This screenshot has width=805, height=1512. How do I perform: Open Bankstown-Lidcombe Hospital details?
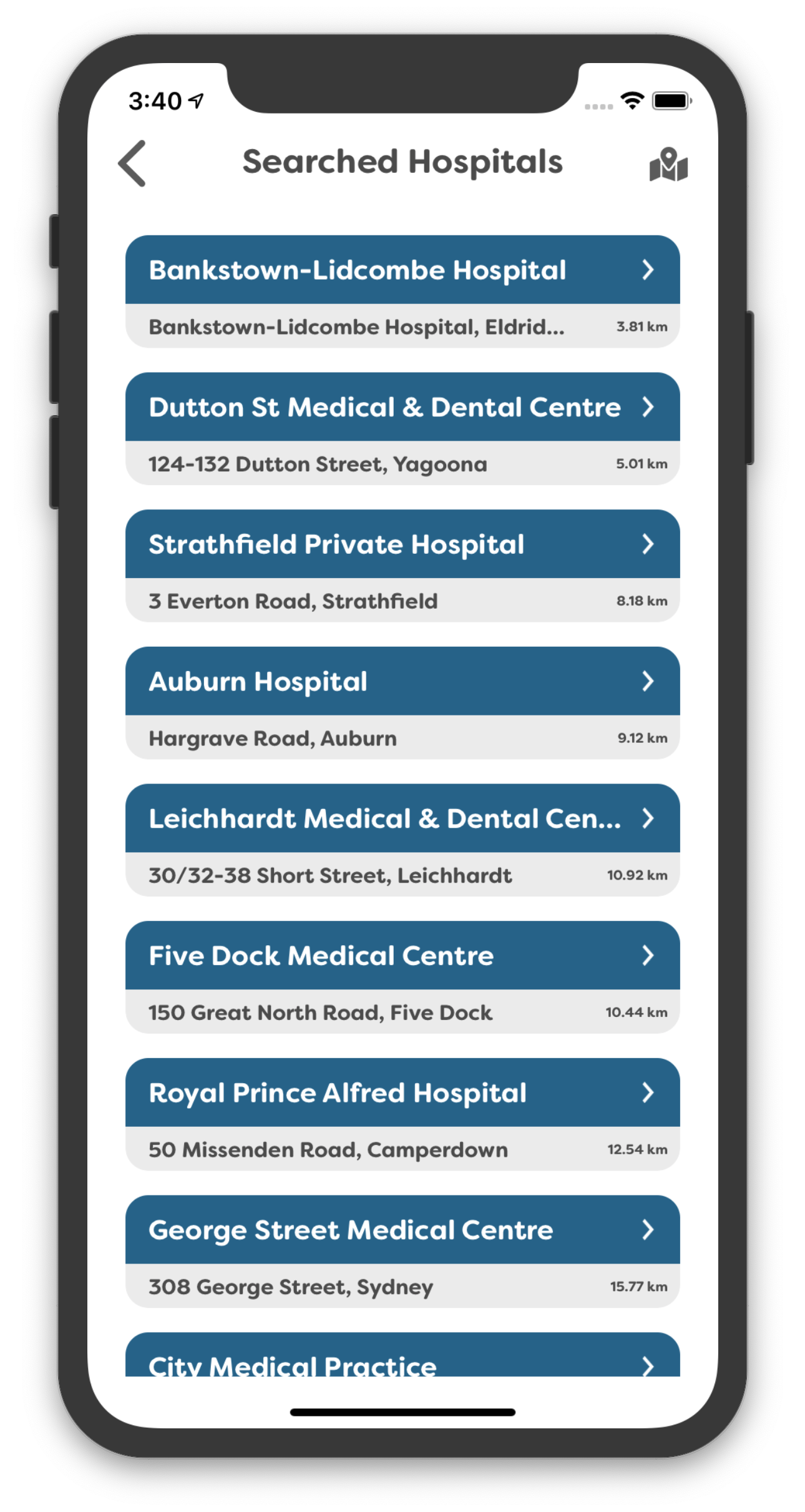pyautogui.click(x=402, y=270)
